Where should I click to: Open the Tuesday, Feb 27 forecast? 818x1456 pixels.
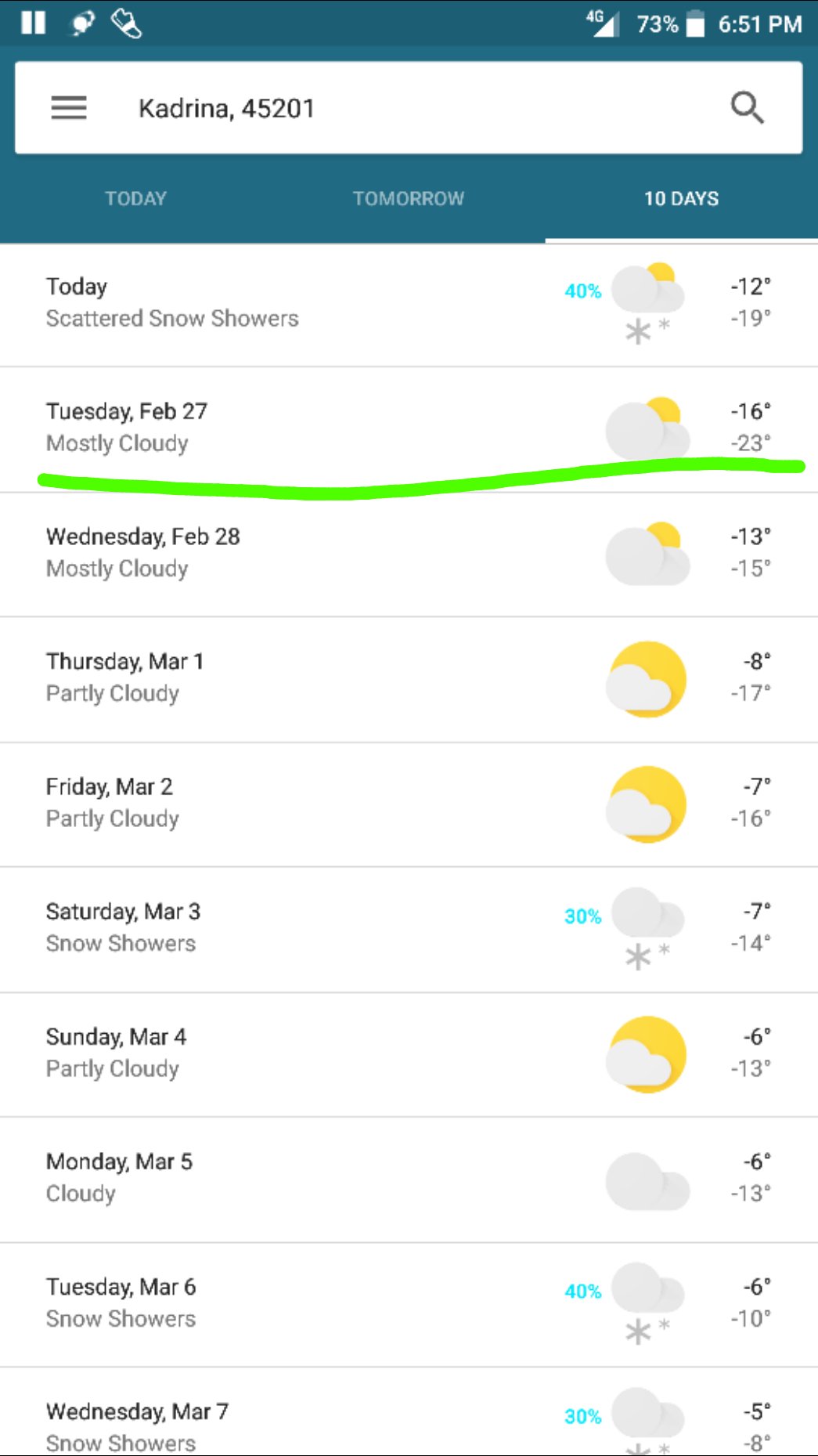pyautogui.click(x=409, y=429)
